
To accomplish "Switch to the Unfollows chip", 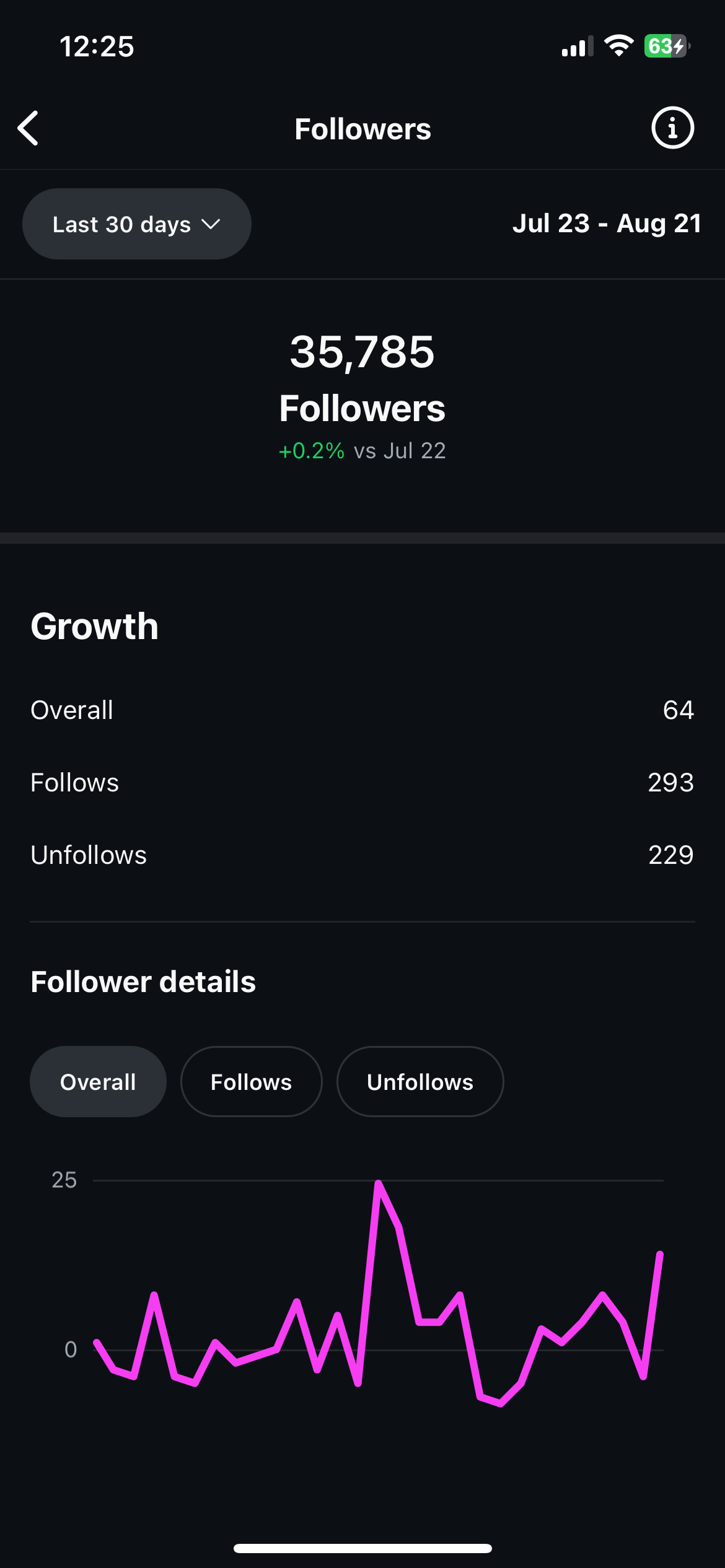I will coord(420,1082).
